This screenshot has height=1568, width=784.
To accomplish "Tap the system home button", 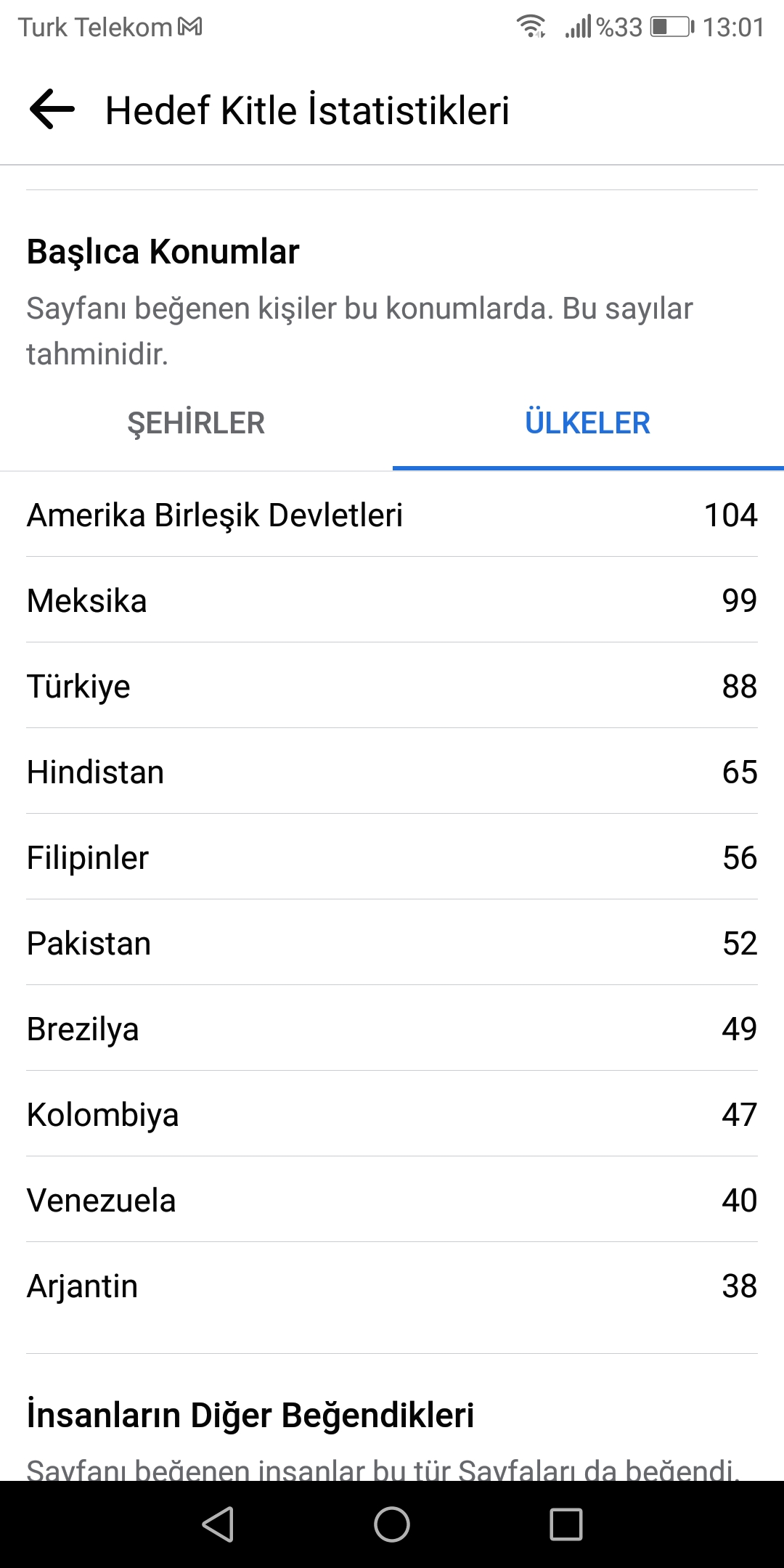I will click(x=392, y=1524).
